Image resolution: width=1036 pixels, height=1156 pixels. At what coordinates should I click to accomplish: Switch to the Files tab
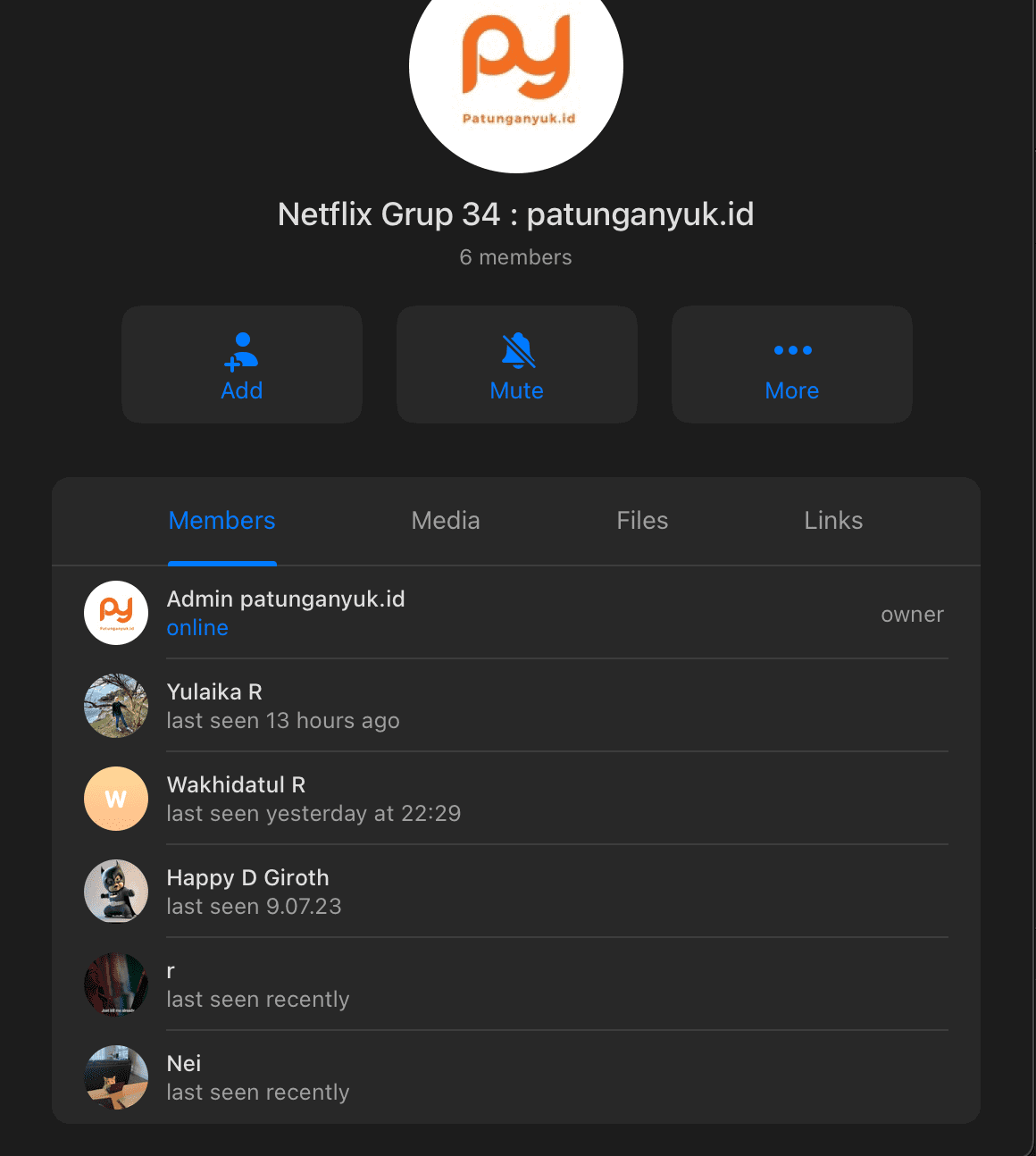point(642,521)
